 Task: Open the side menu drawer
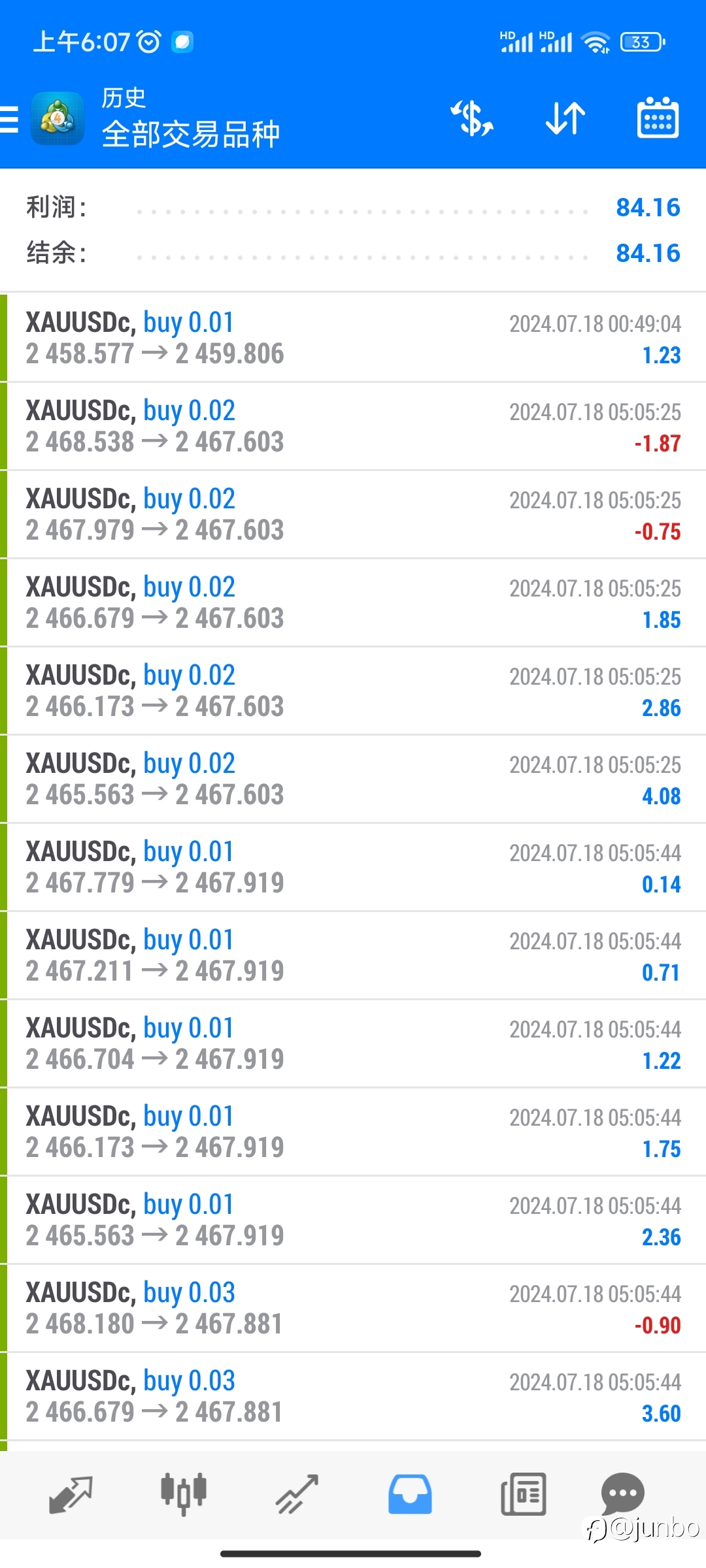(x=10, y=120)
